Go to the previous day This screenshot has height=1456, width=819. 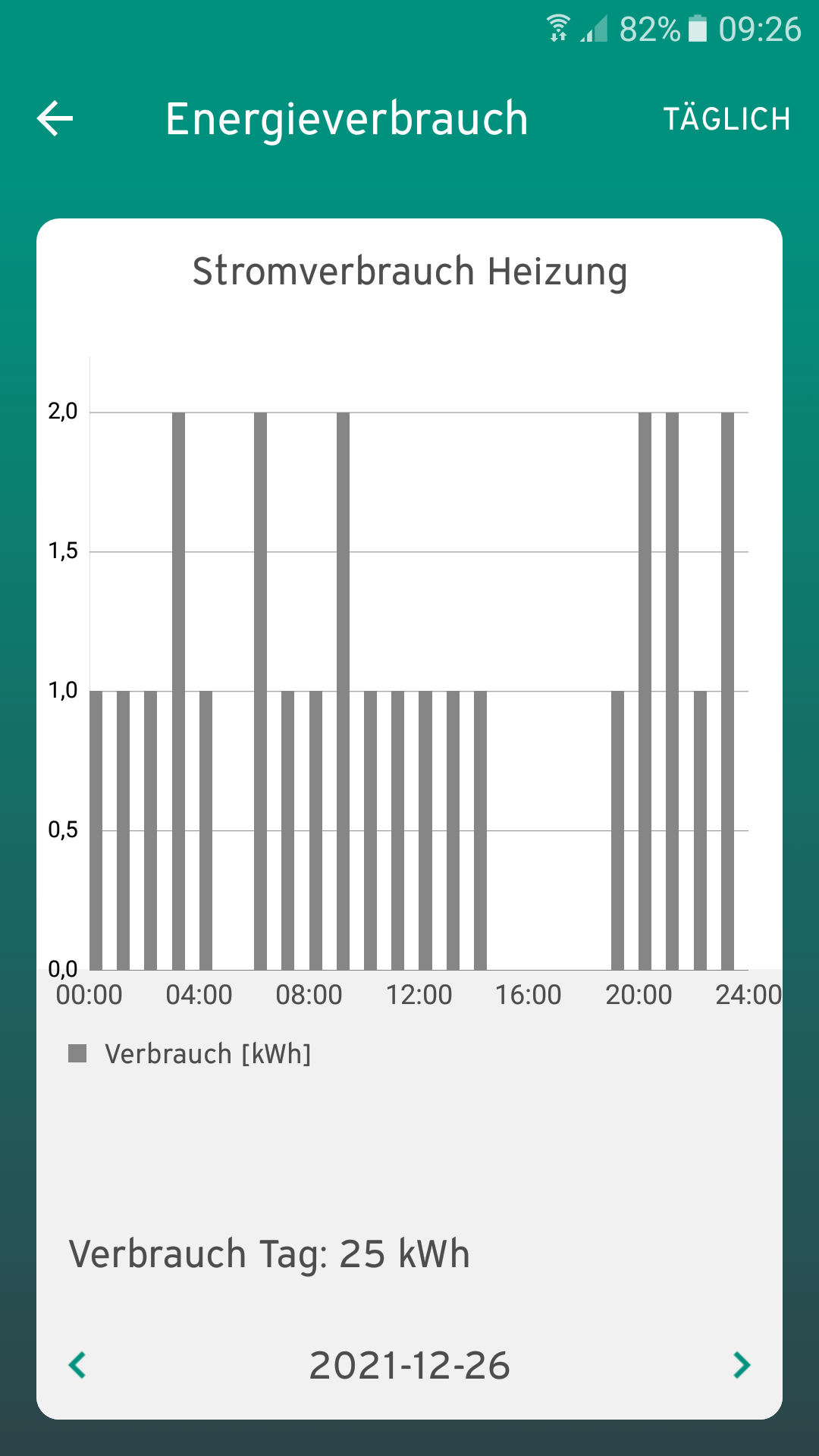(77, 1365)
